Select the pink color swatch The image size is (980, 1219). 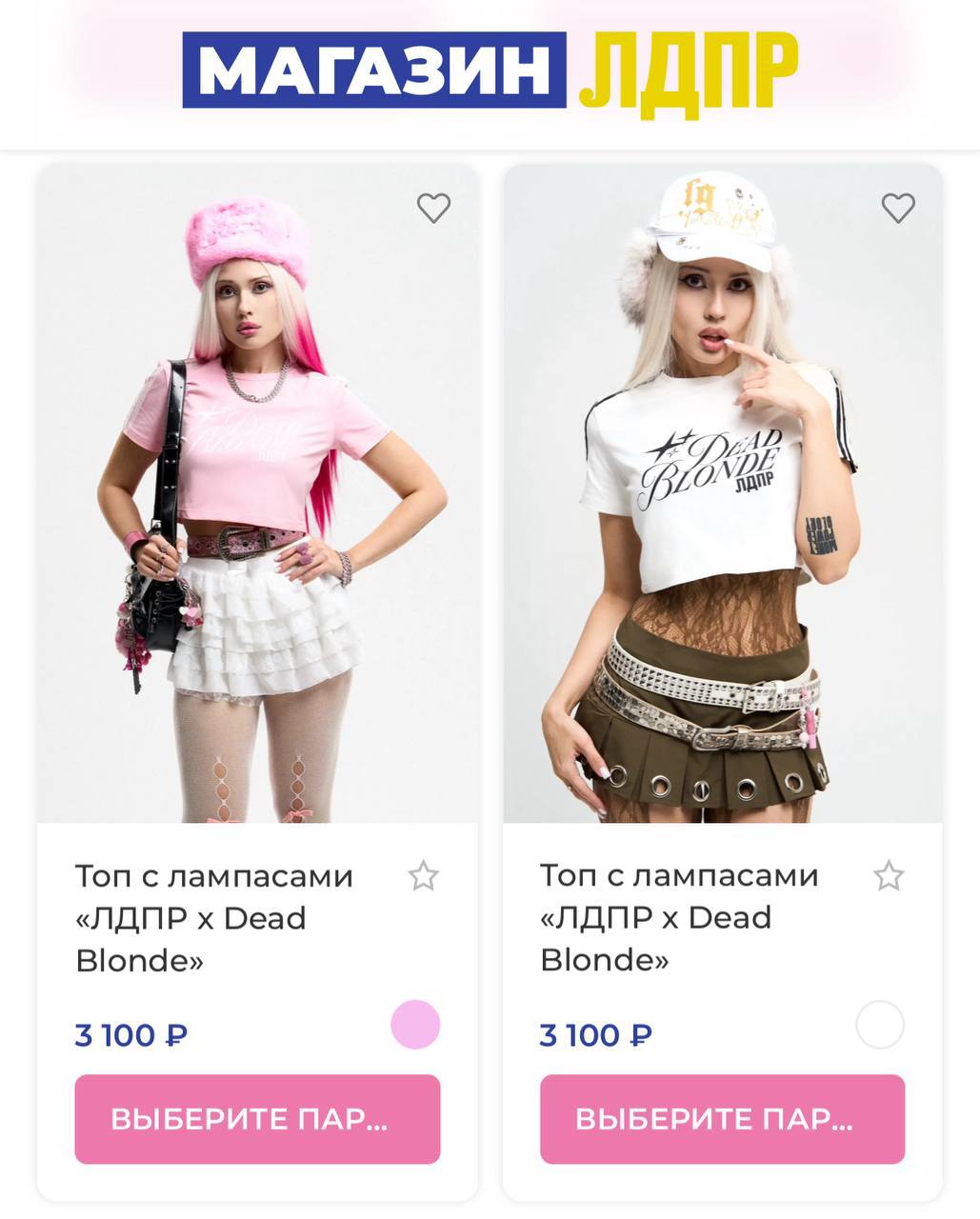(x=415, y=1025)
